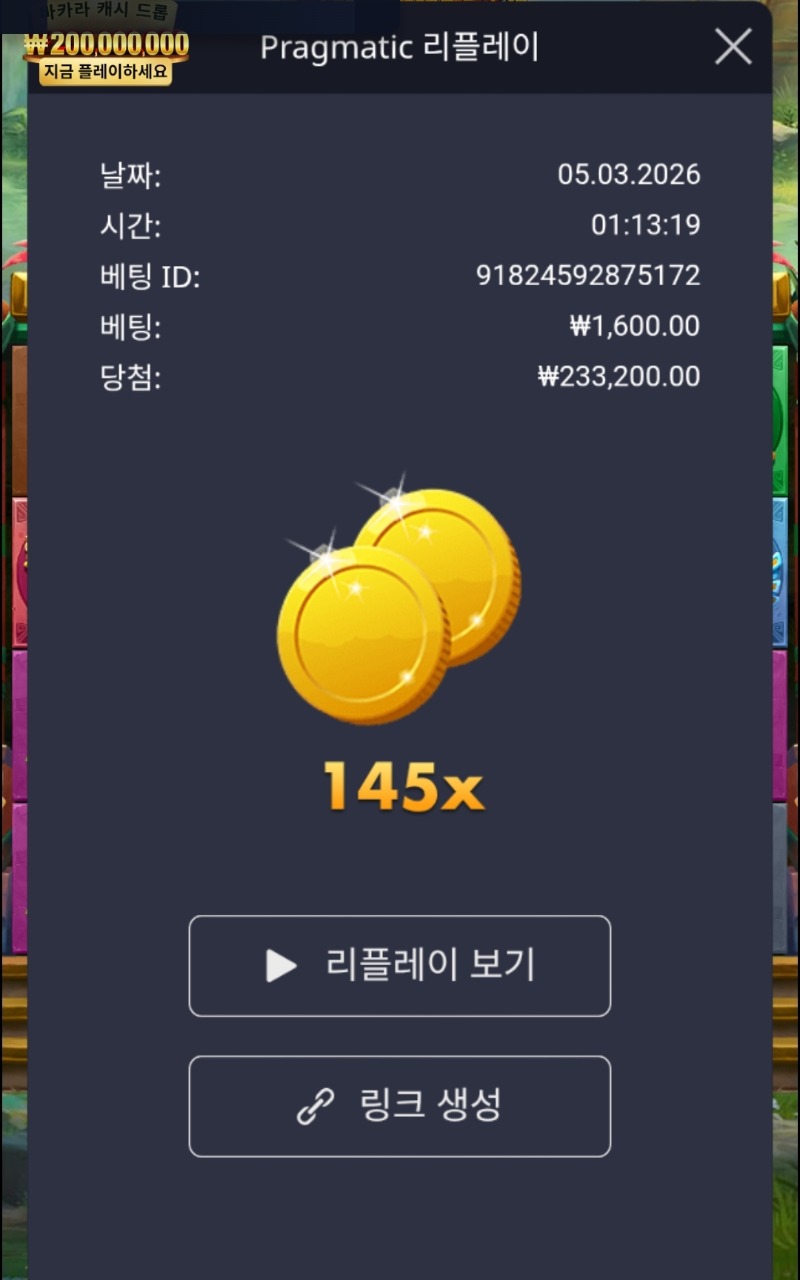Screen dimensions: 800x1280
Task: Close the Pragmatic 리플레이 dialog
Action: pyautogui.click(x=733, y=47)
